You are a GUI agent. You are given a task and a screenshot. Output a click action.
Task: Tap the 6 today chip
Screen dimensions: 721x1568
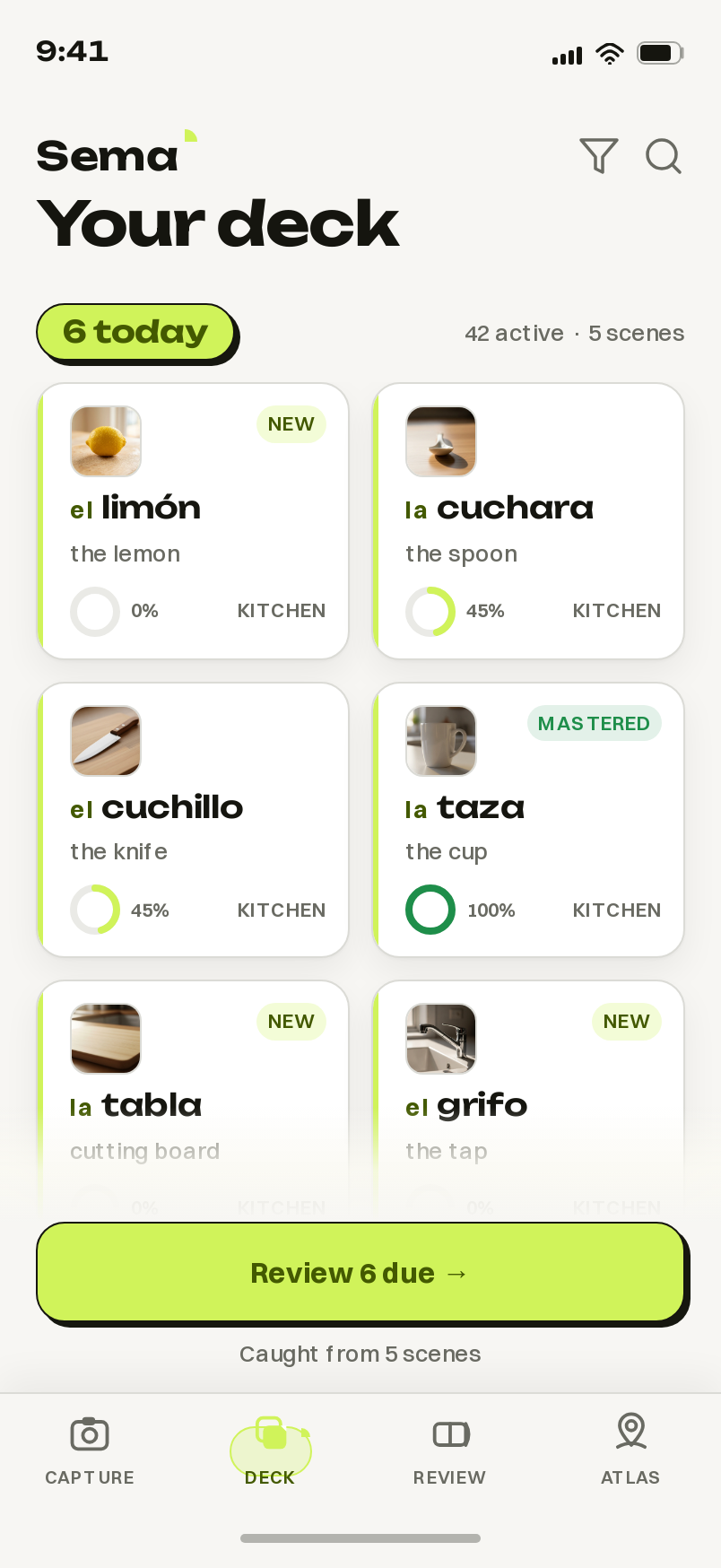tap(135, 332)
